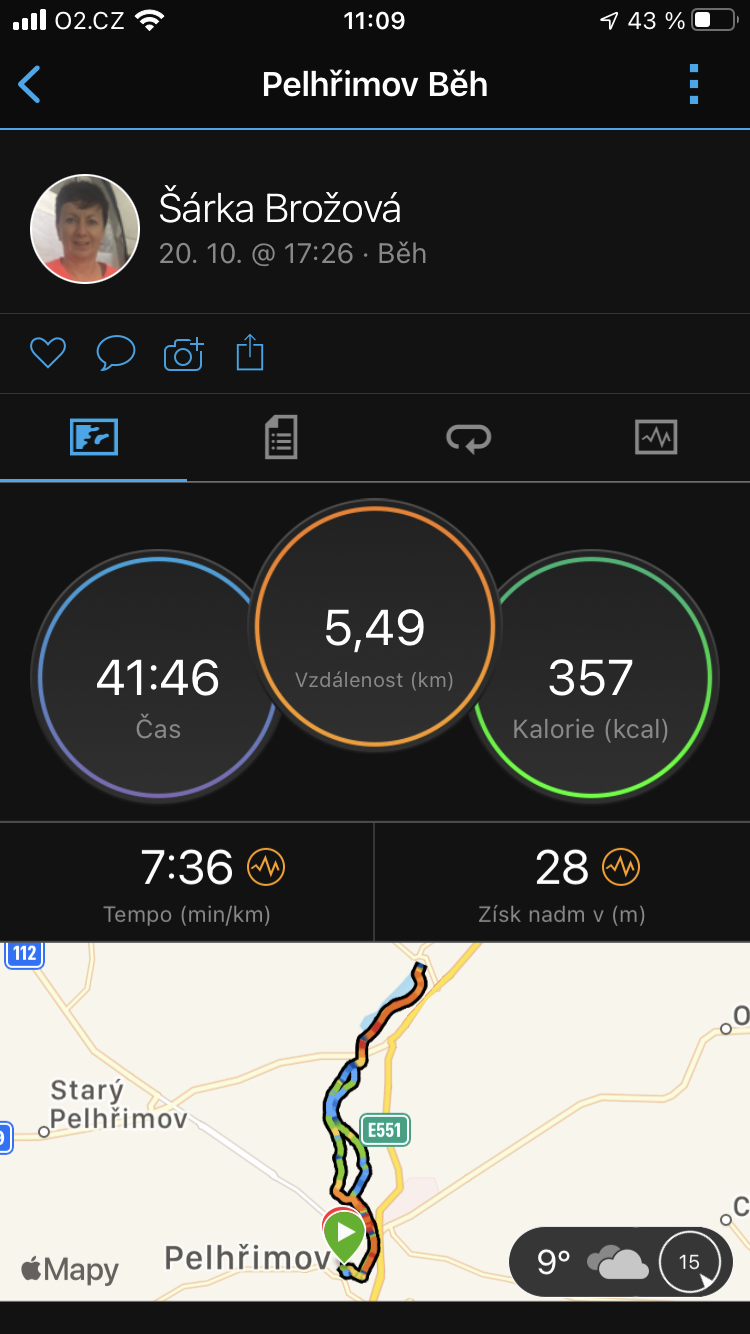
Task: Switch to the stats details tab
Action: (281, 438)
